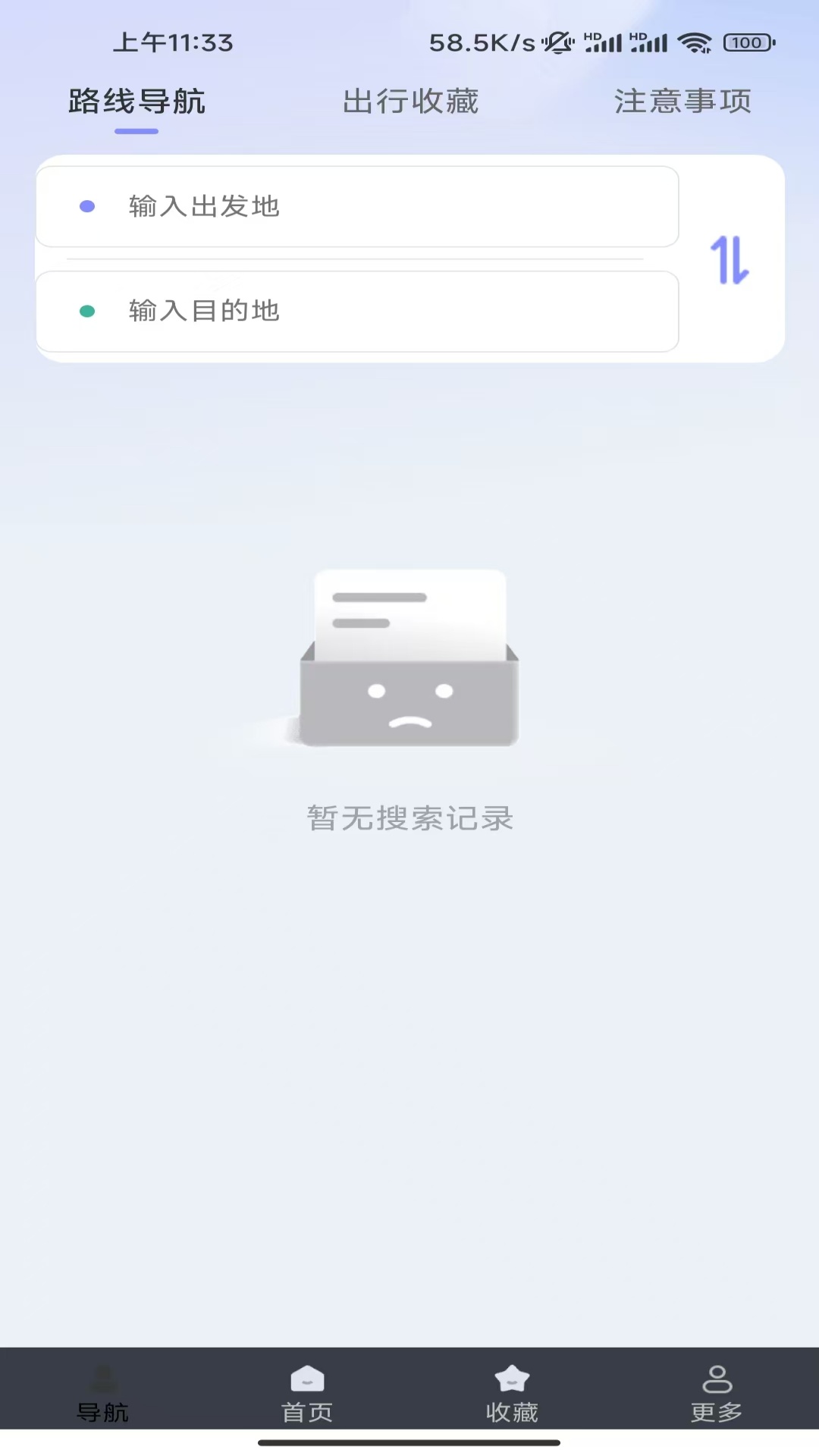Open the 注意事项 tab
The width and height of the screenshot is (819, 1456).
pyautogui.click(x=683, y=102)
